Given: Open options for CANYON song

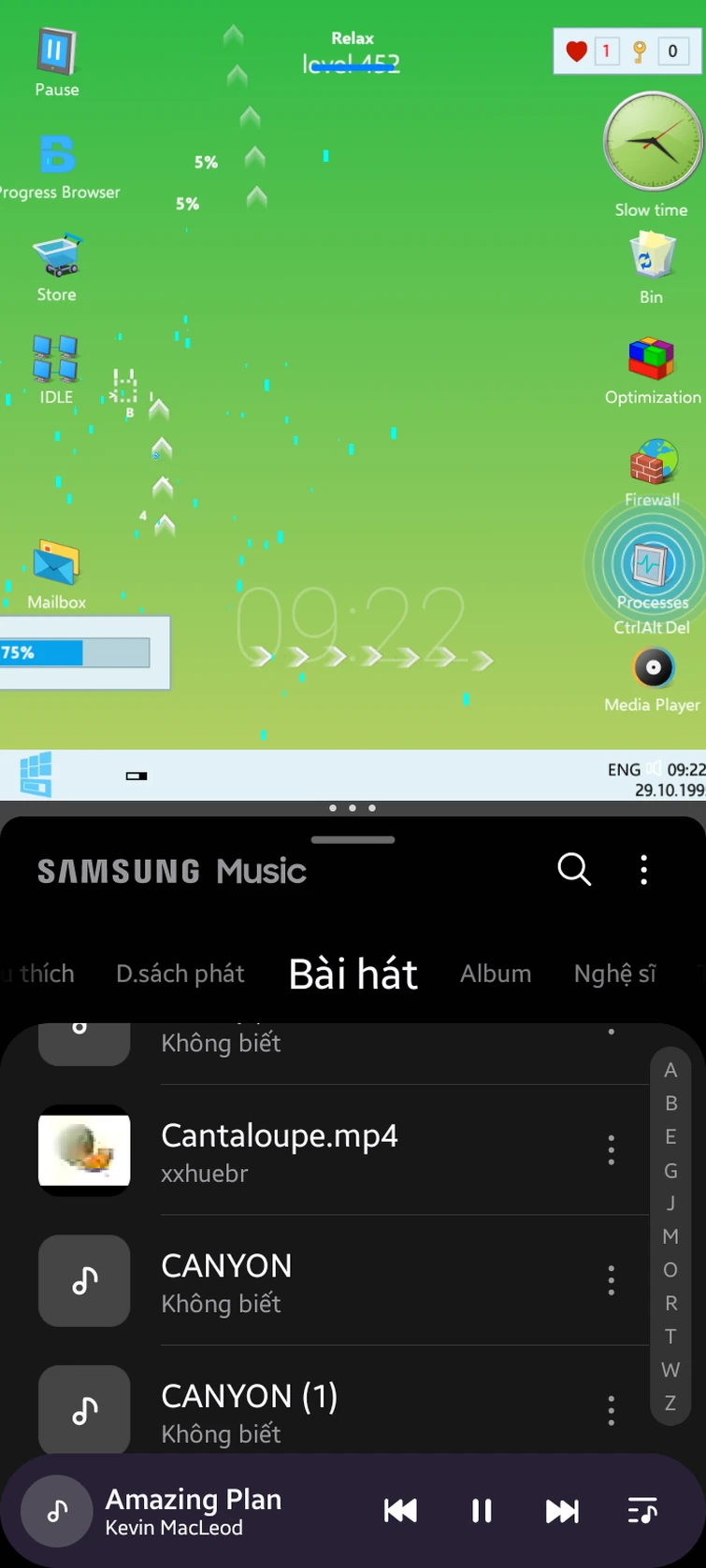Looking at the screenshot, I should click(x=611, y=1280).
